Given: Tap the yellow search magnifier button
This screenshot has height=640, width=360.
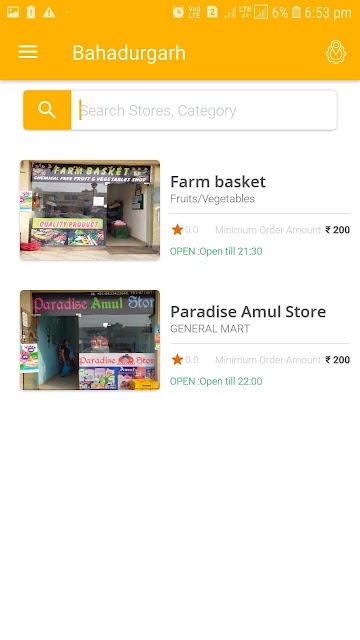Looking at the screenshot, I should pyautogui.click(x=47, y=110).
